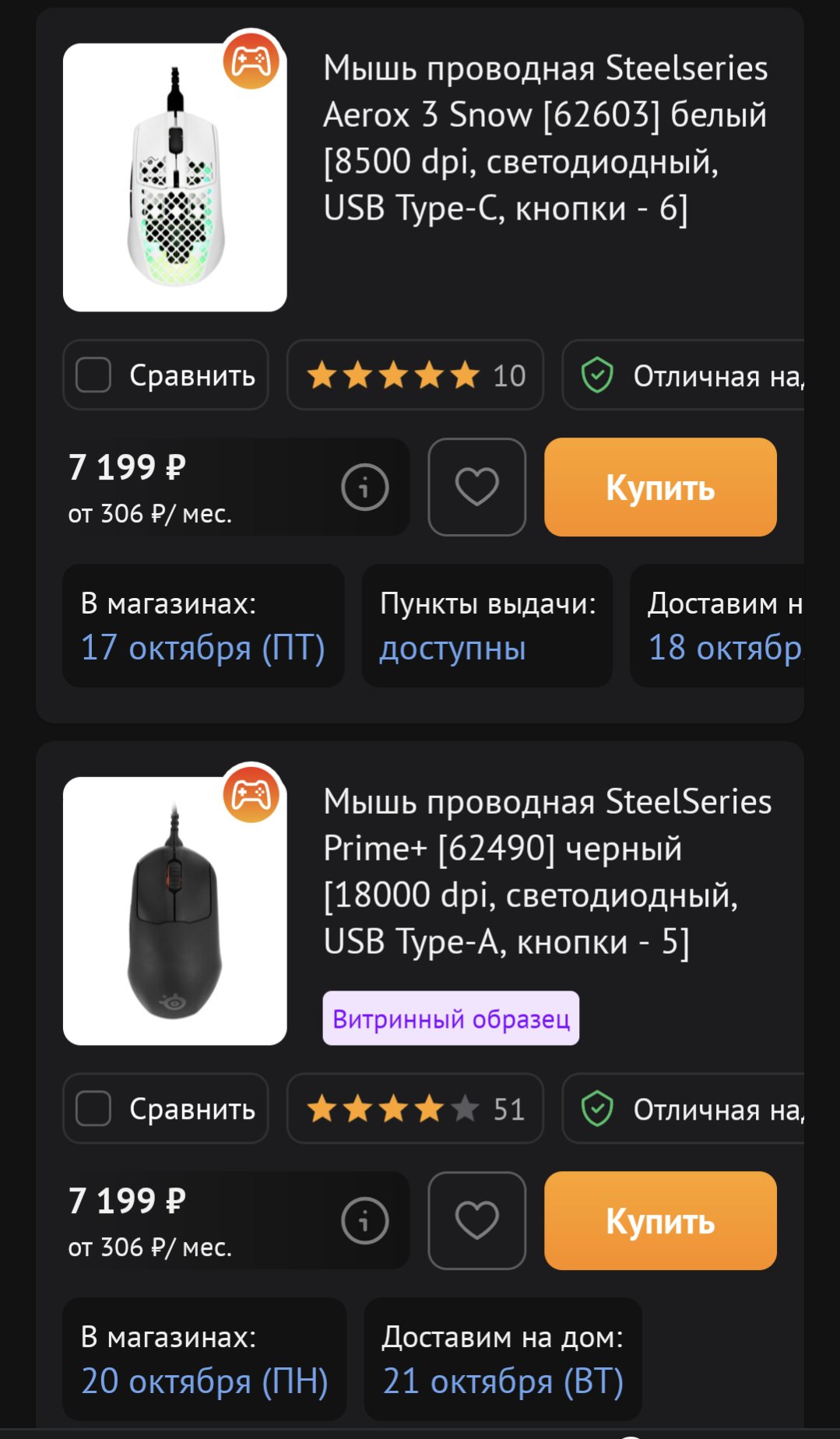
Task: Tap Отличная надёжность chip for Aerox 3 Snow
Action: (685, 375)
